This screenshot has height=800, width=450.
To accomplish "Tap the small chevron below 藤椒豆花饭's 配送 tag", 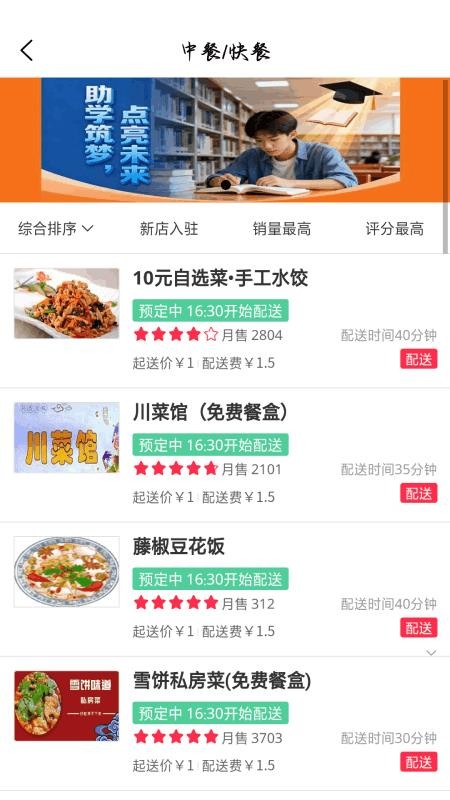I will 432,653.
